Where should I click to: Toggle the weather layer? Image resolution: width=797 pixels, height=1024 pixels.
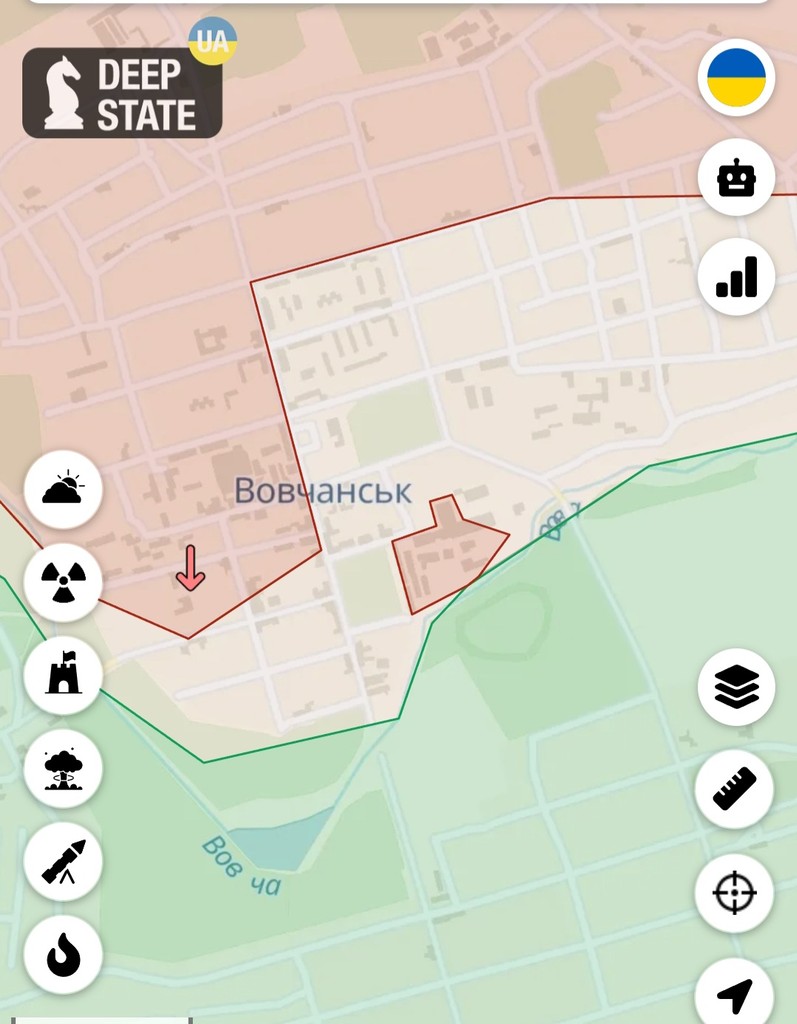click(63, 489)
